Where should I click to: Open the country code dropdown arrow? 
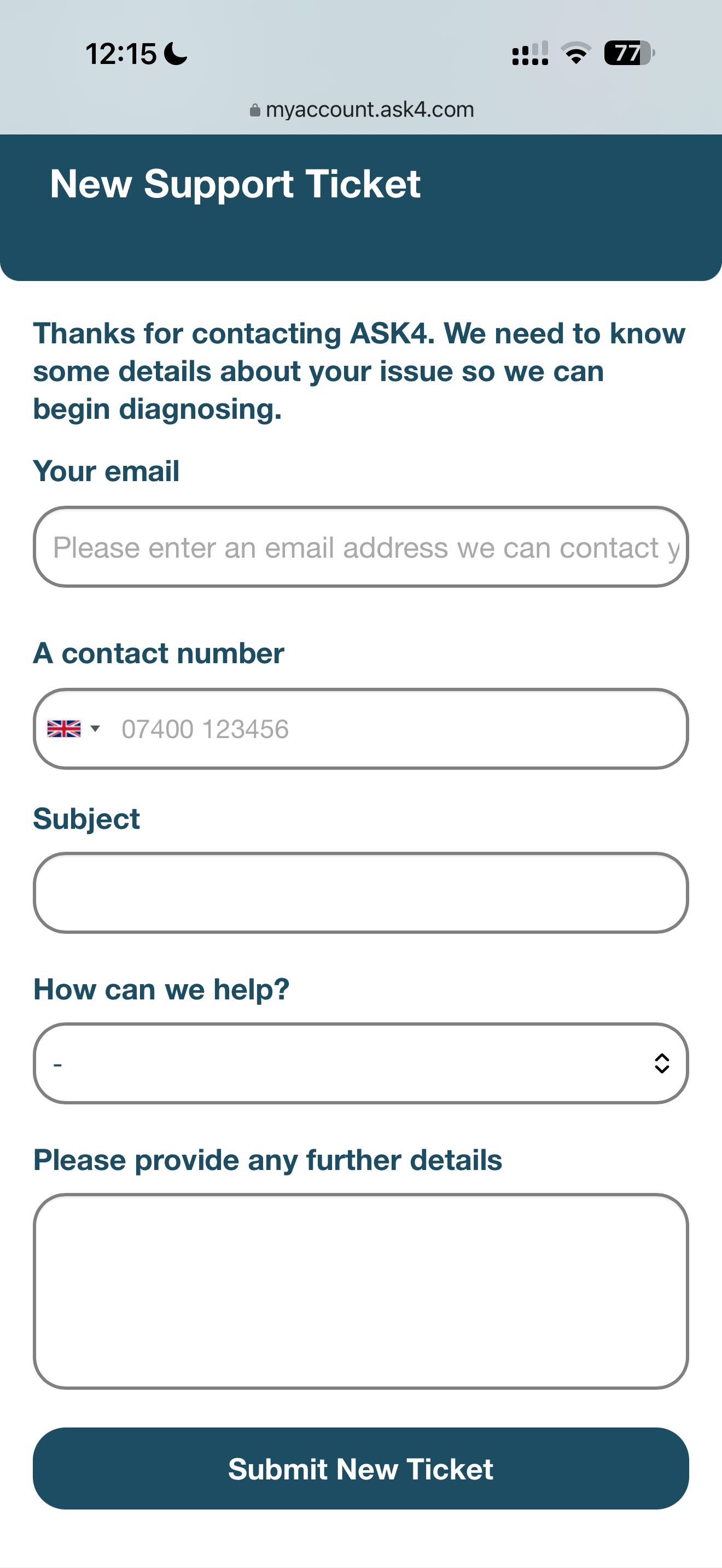coord(96,729)
